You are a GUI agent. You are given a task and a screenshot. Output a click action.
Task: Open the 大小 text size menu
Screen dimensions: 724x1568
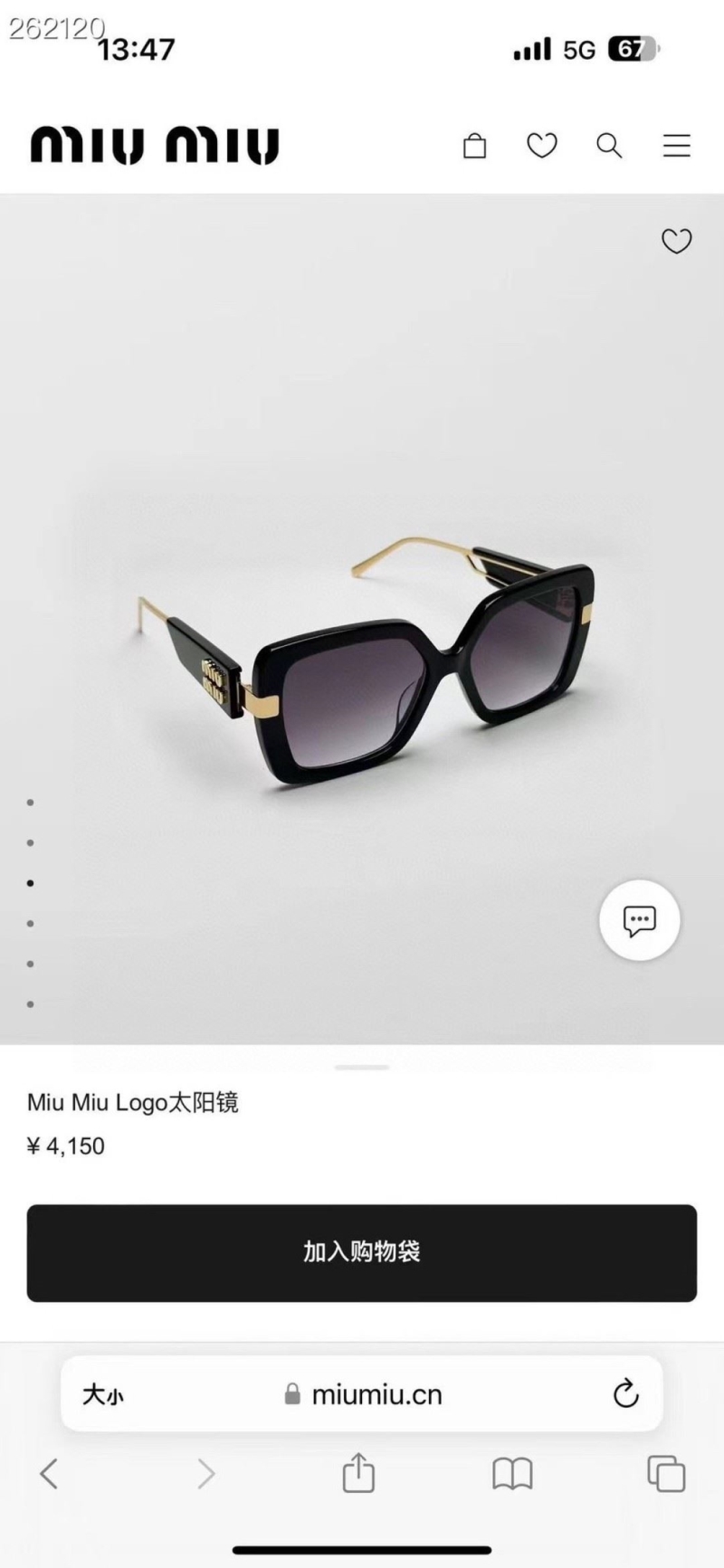click(102, 1394)
